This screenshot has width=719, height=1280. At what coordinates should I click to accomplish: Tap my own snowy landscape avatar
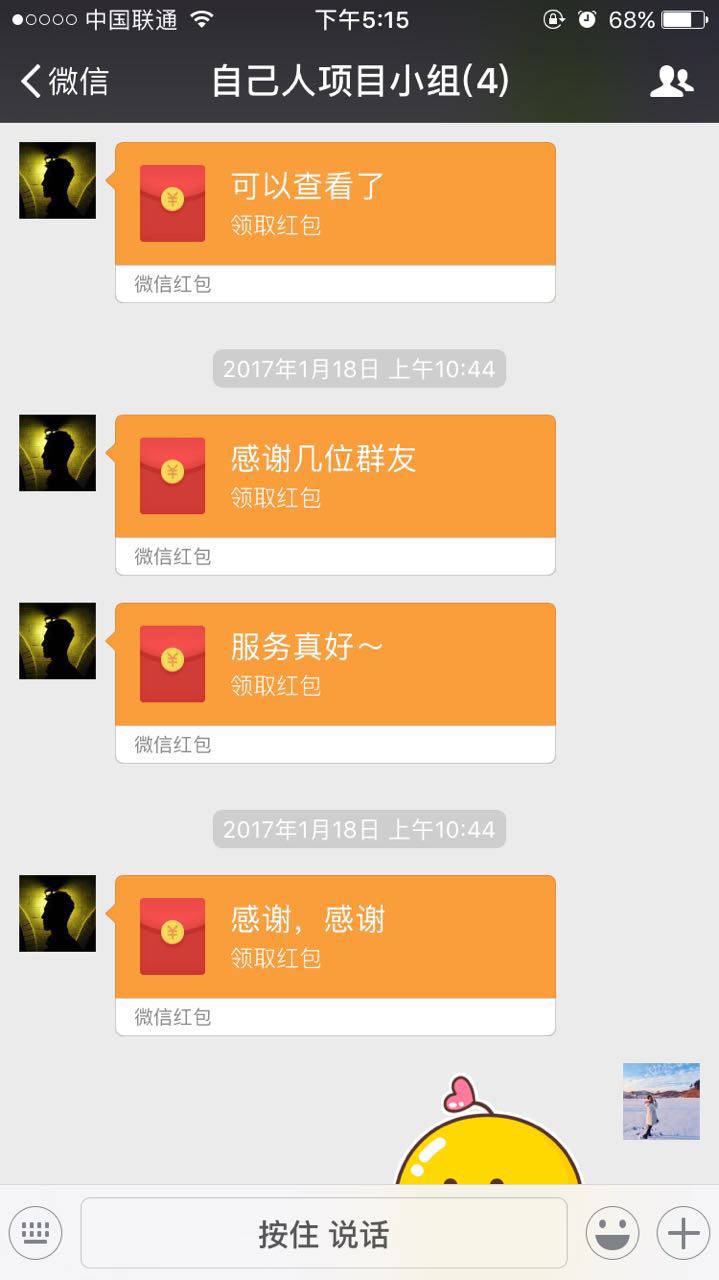661,1101
